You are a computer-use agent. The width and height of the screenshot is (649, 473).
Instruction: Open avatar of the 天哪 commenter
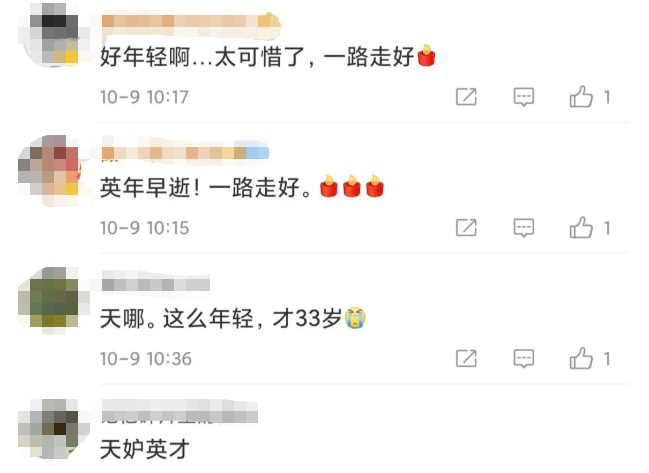pos(54,301)
